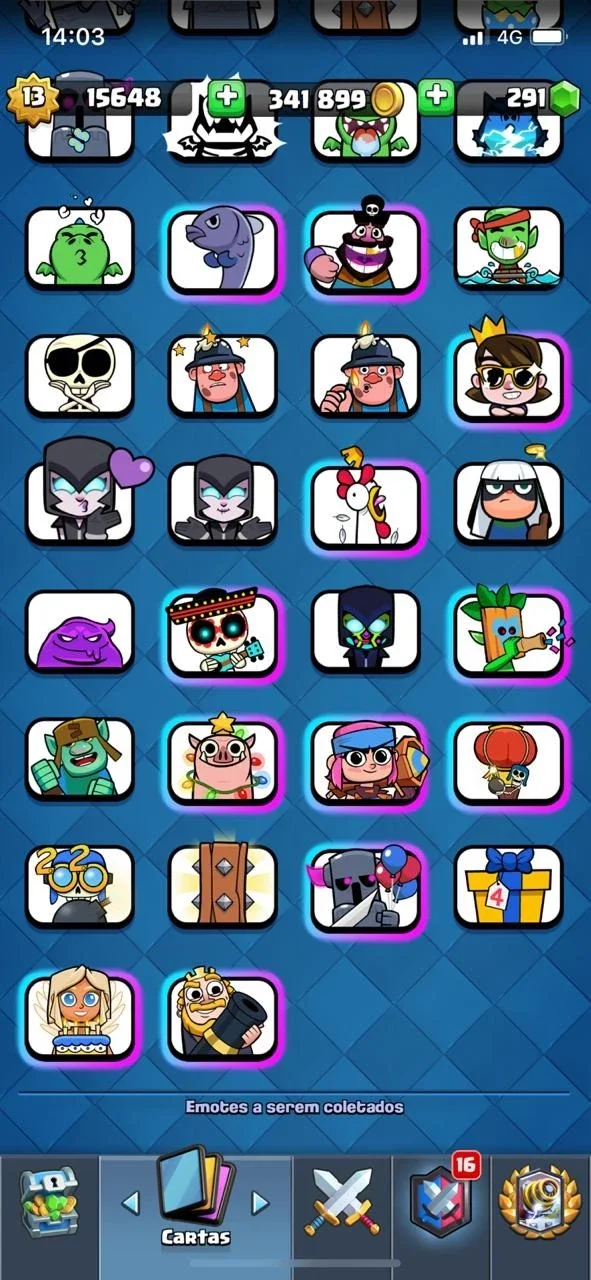Select the chicken emote
This screenshot has width=591, height=1280.
[x=366, y=503]
